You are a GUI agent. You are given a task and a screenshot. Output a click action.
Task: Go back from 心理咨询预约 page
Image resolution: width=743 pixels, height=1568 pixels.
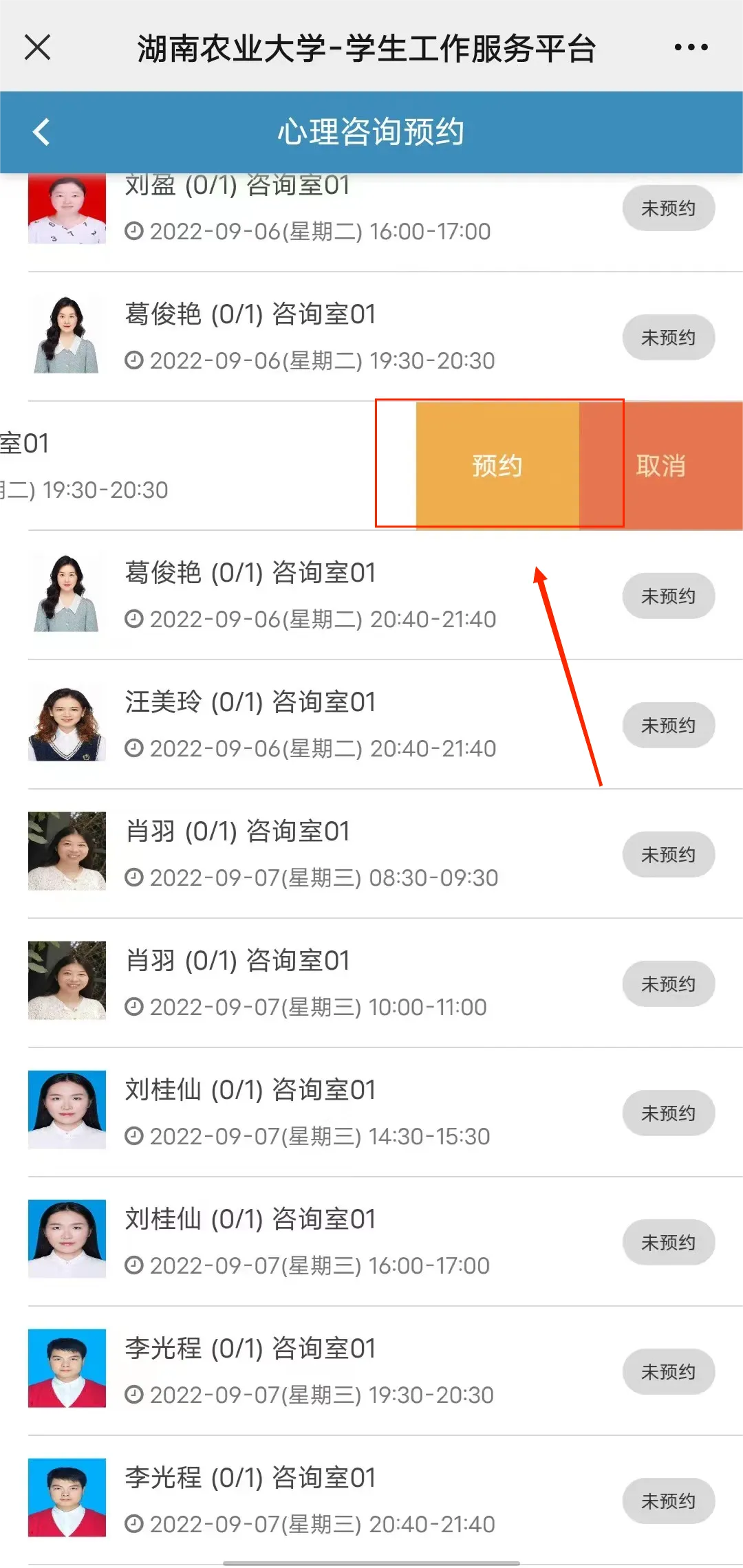pos(41,132)
